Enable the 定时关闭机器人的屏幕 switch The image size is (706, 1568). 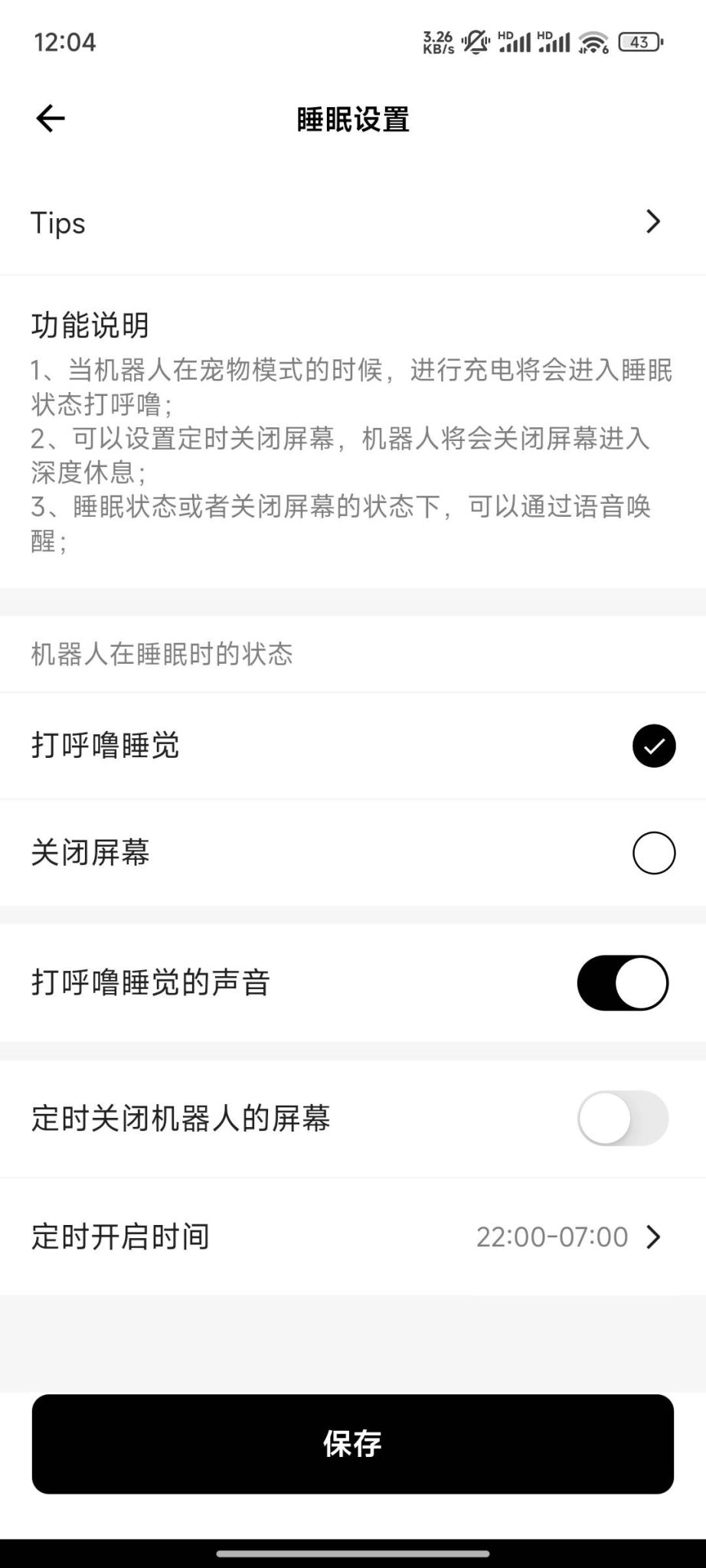coord(622,1119)
